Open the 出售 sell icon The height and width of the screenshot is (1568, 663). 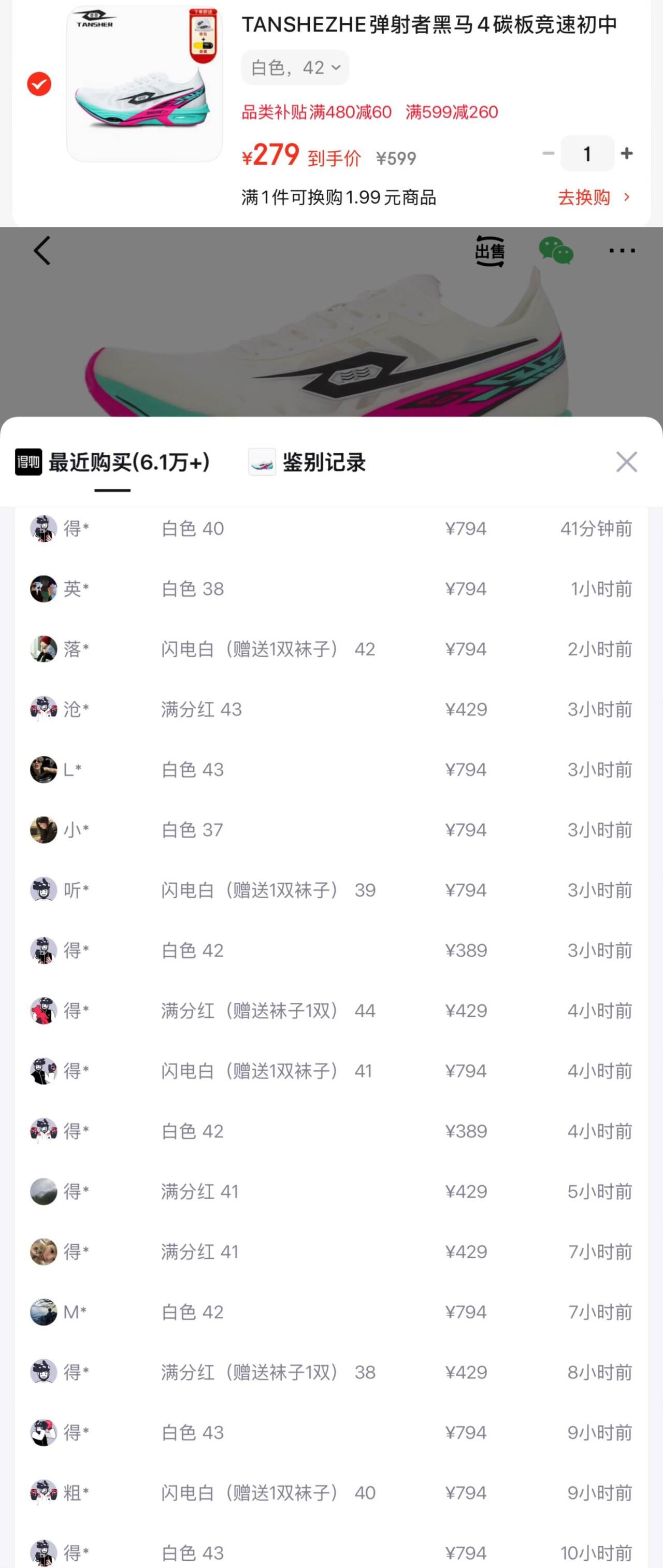(489, 251)
